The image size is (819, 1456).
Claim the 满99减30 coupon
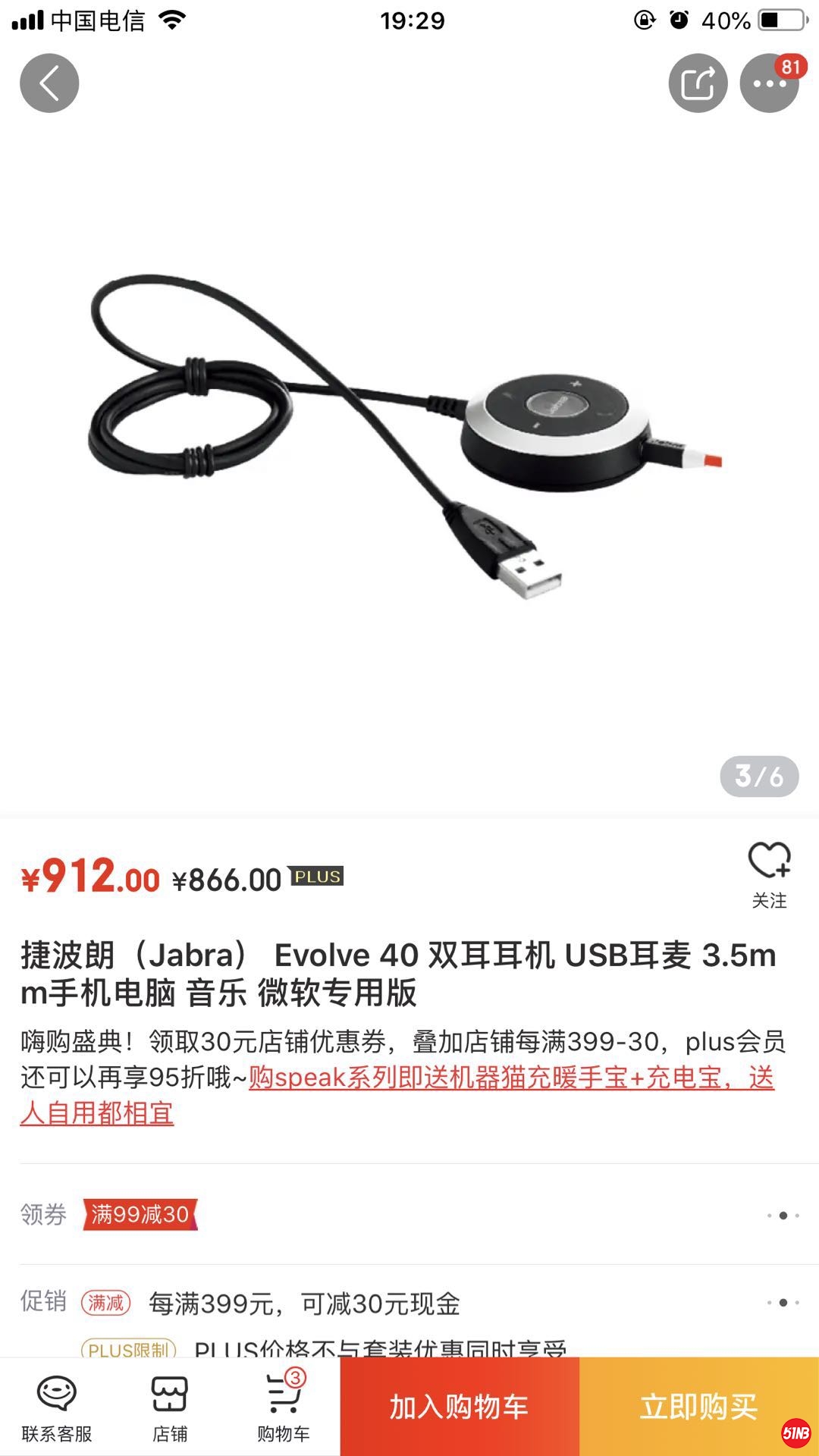tap(140, 1215)
